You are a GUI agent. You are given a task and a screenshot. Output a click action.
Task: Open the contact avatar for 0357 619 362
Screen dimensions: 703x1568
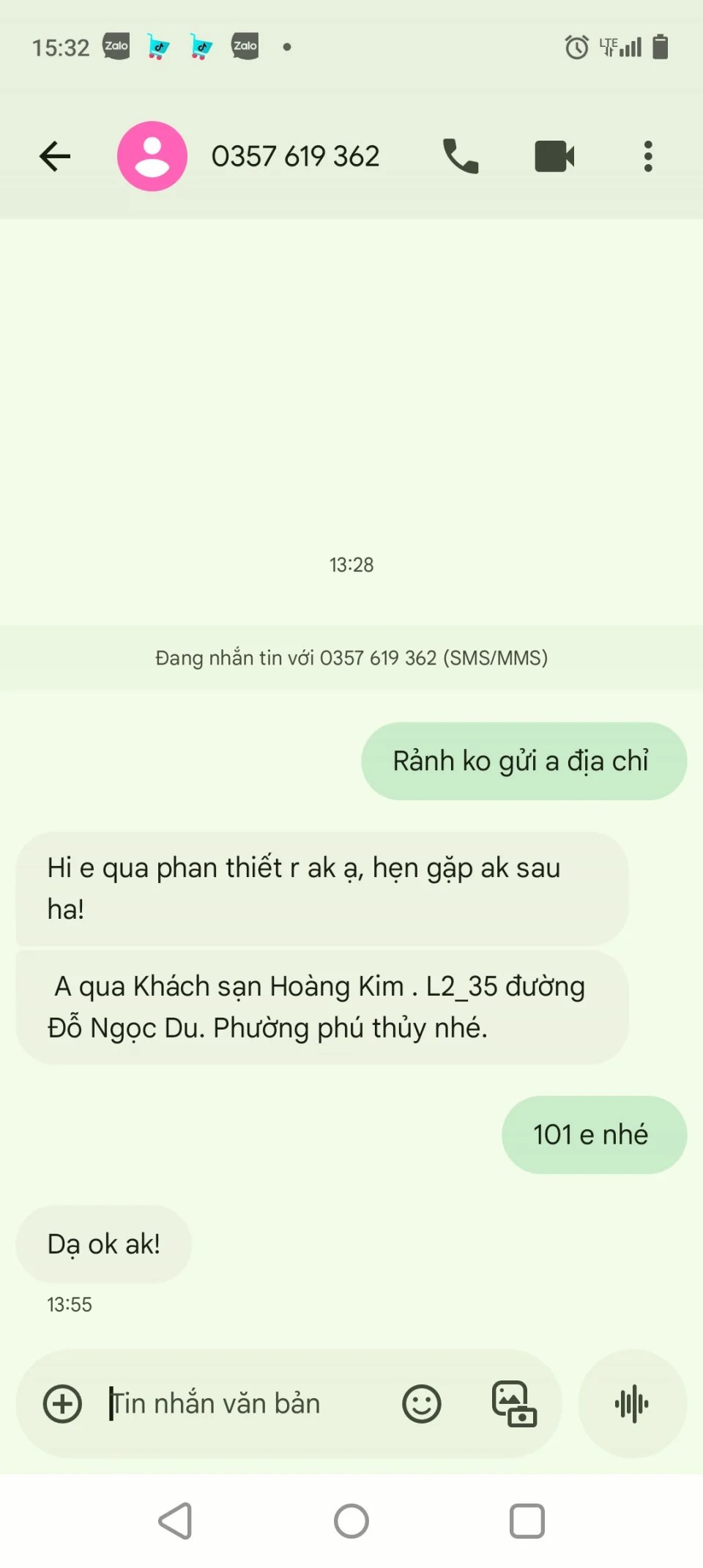tap(152, 156)
